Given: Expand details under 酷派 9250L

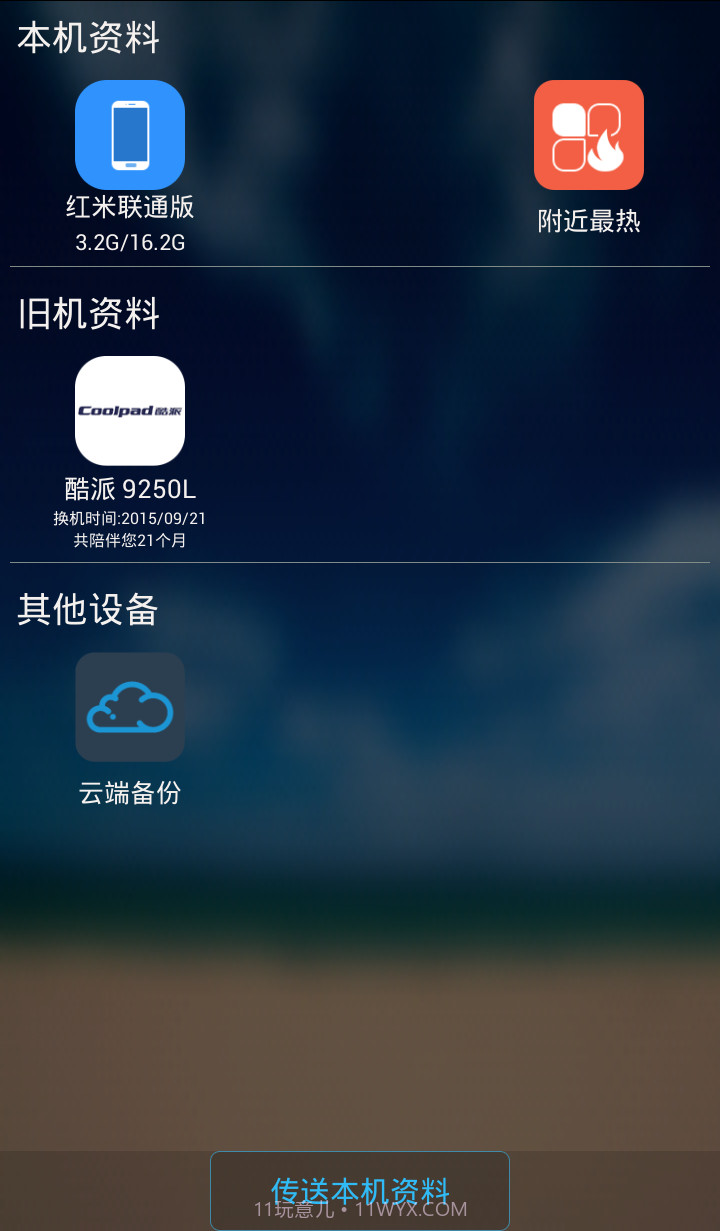Looking at the screenshot, I should (130, 489).
